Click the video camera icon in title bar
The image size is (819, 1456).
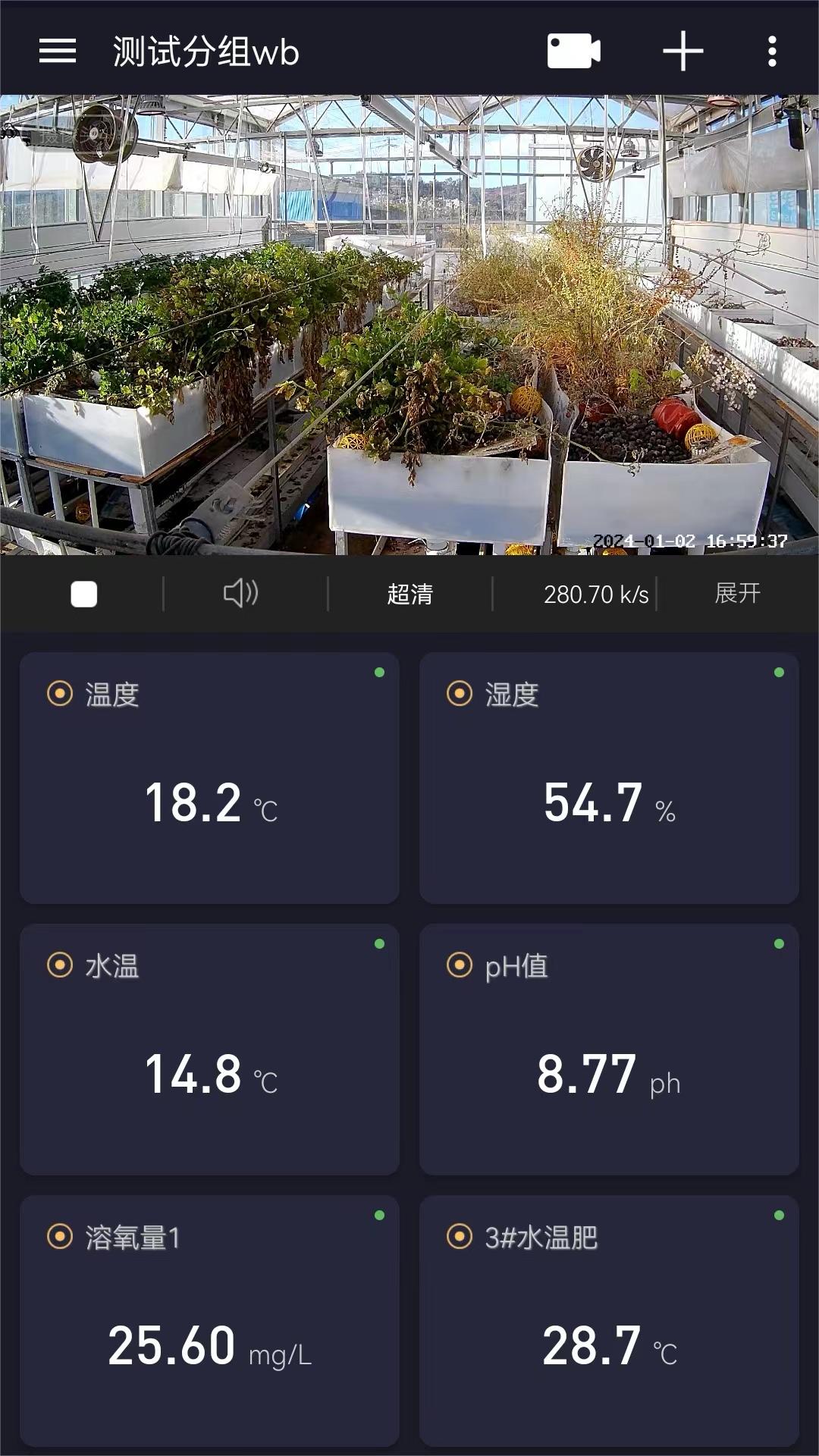click(x=574, y=52)
